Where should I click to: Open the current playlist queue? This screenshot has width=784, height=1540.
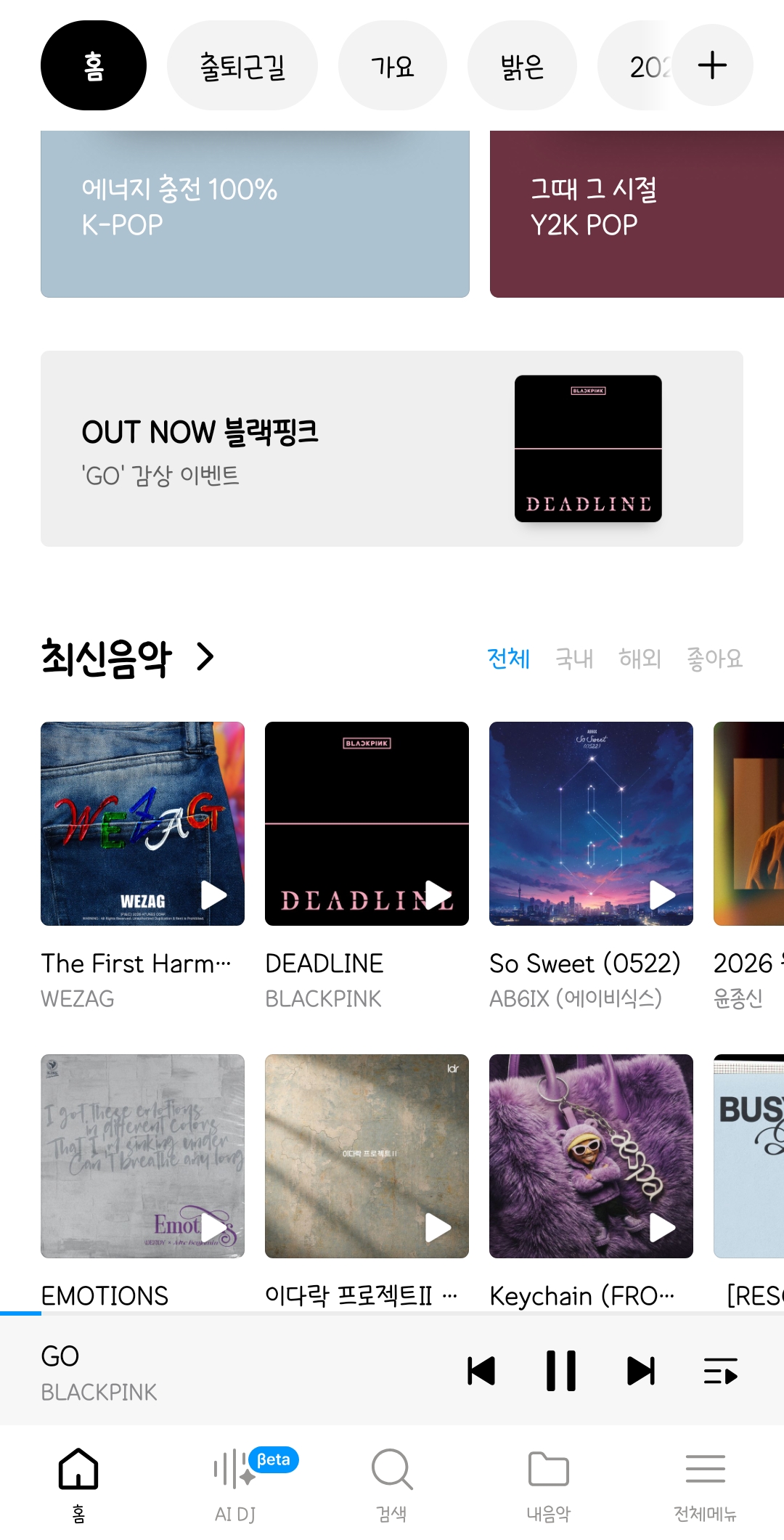(x=720, y=1371)
